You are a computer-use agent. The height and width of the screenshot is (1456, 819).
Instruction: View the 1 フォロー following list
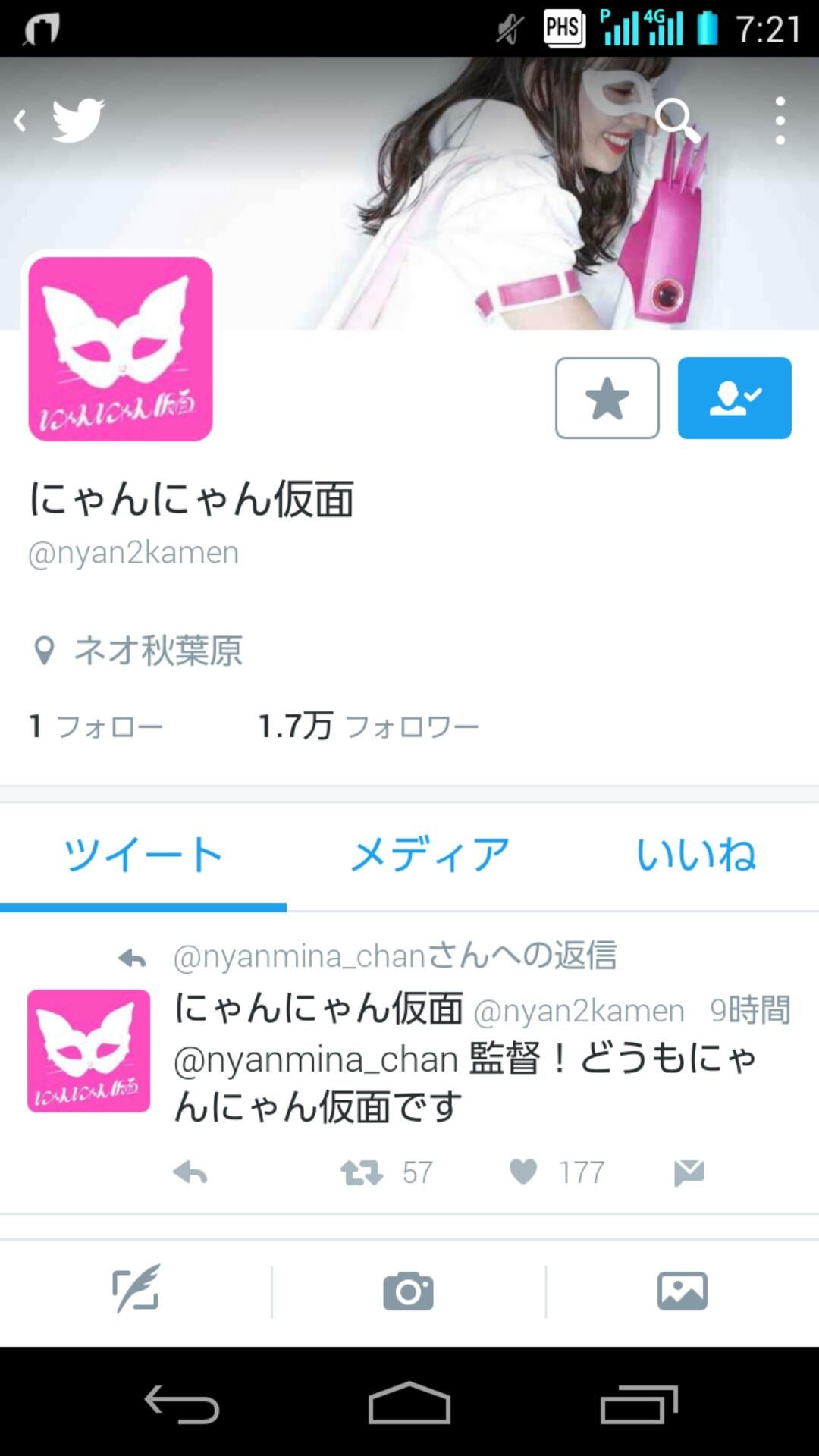(96, 726)
